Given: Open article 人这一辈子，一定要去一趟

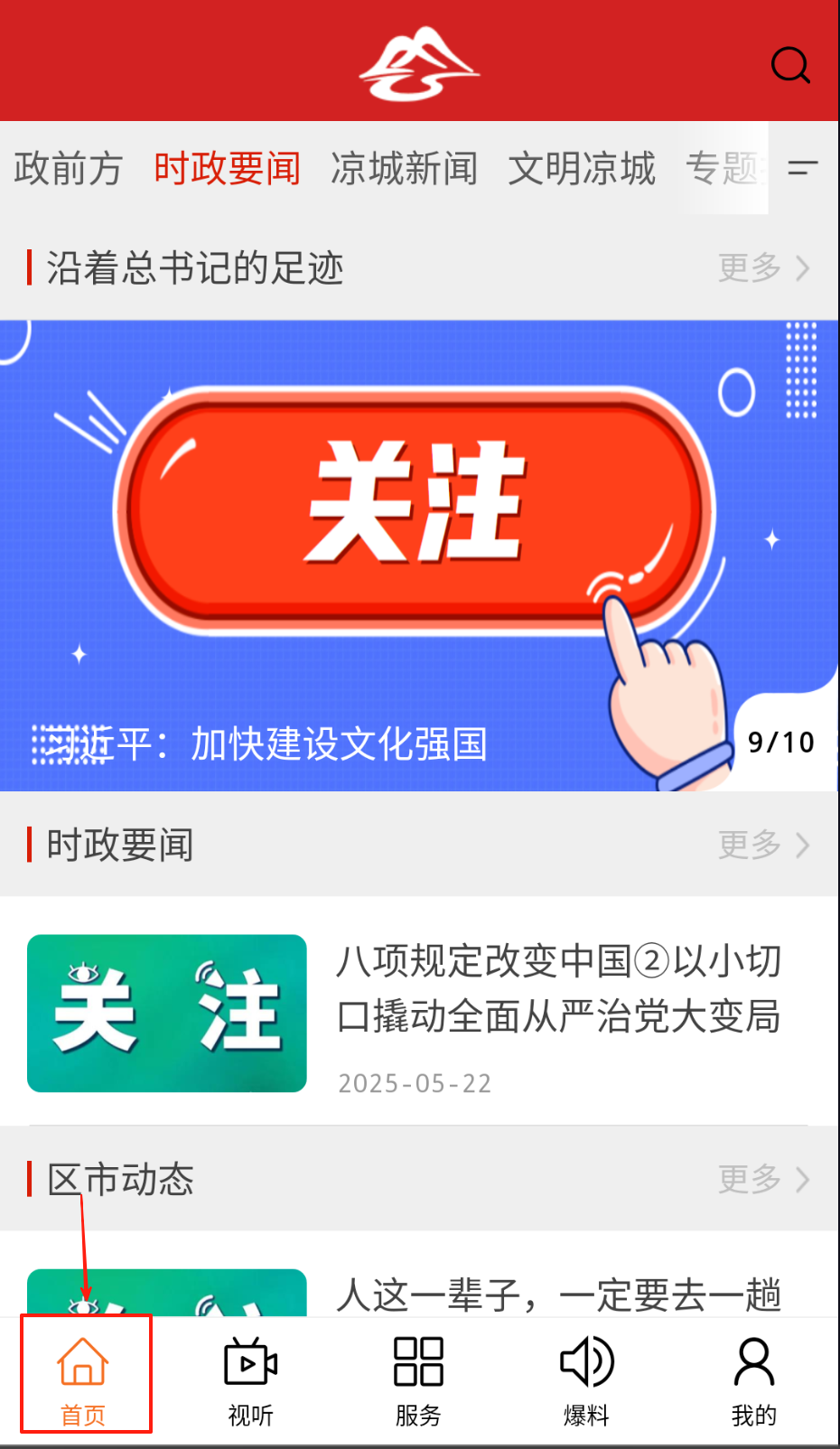Looking at the screenshot, I should 558,1295.
